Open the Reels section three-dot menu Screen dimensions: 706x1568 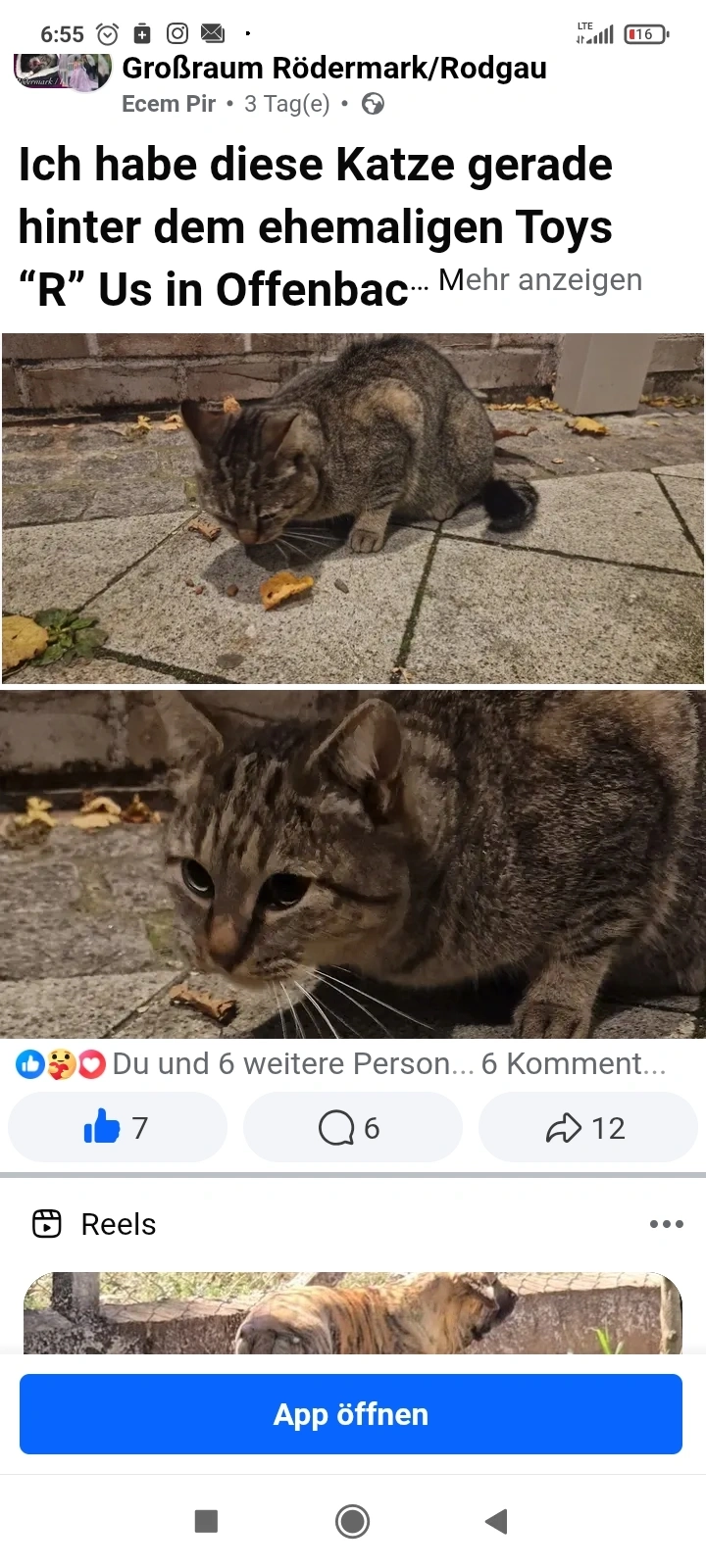(x=667, y=1224)
